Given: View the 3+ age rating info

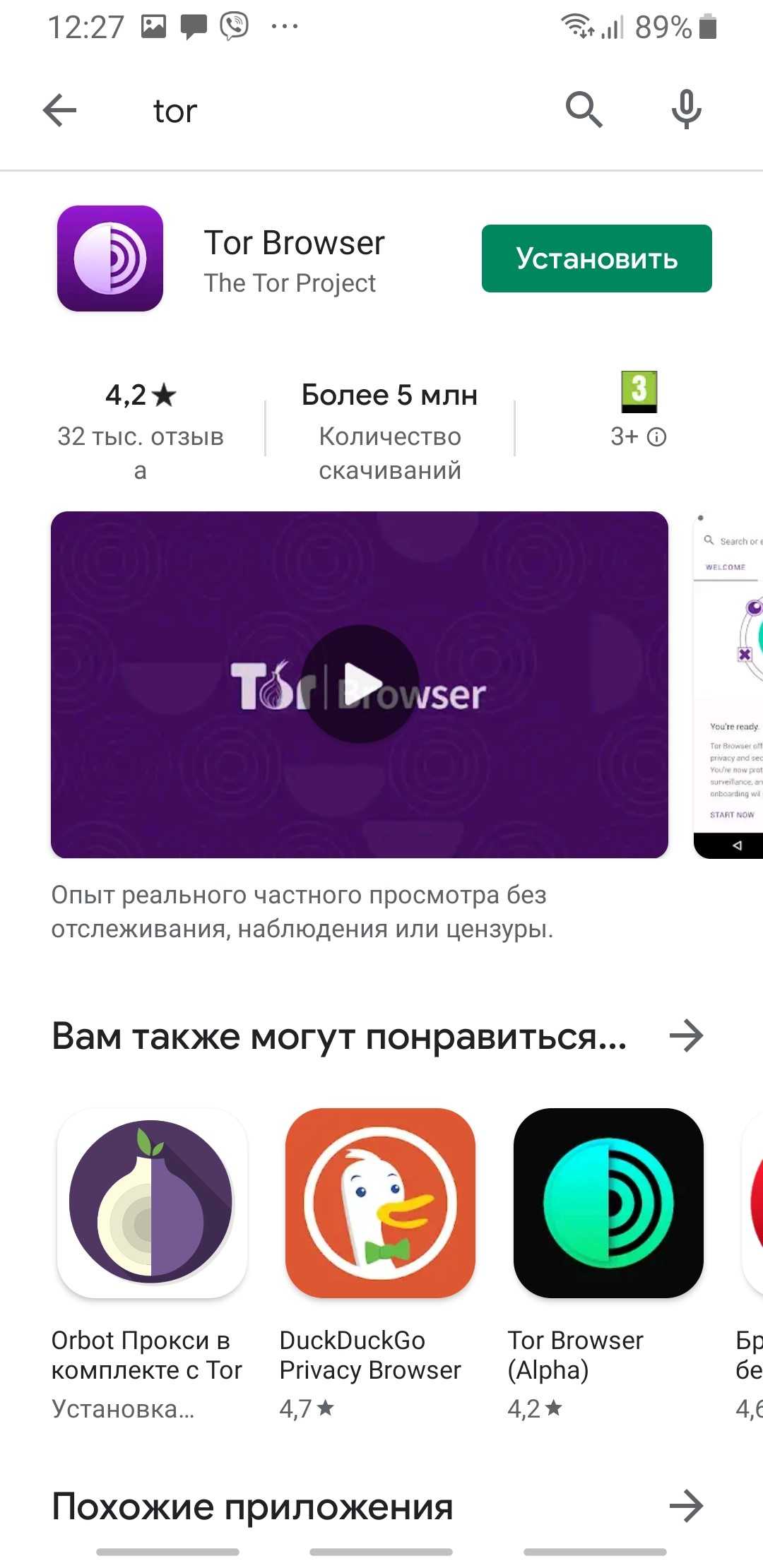Looking at the screenshot, I should [656, 437].
